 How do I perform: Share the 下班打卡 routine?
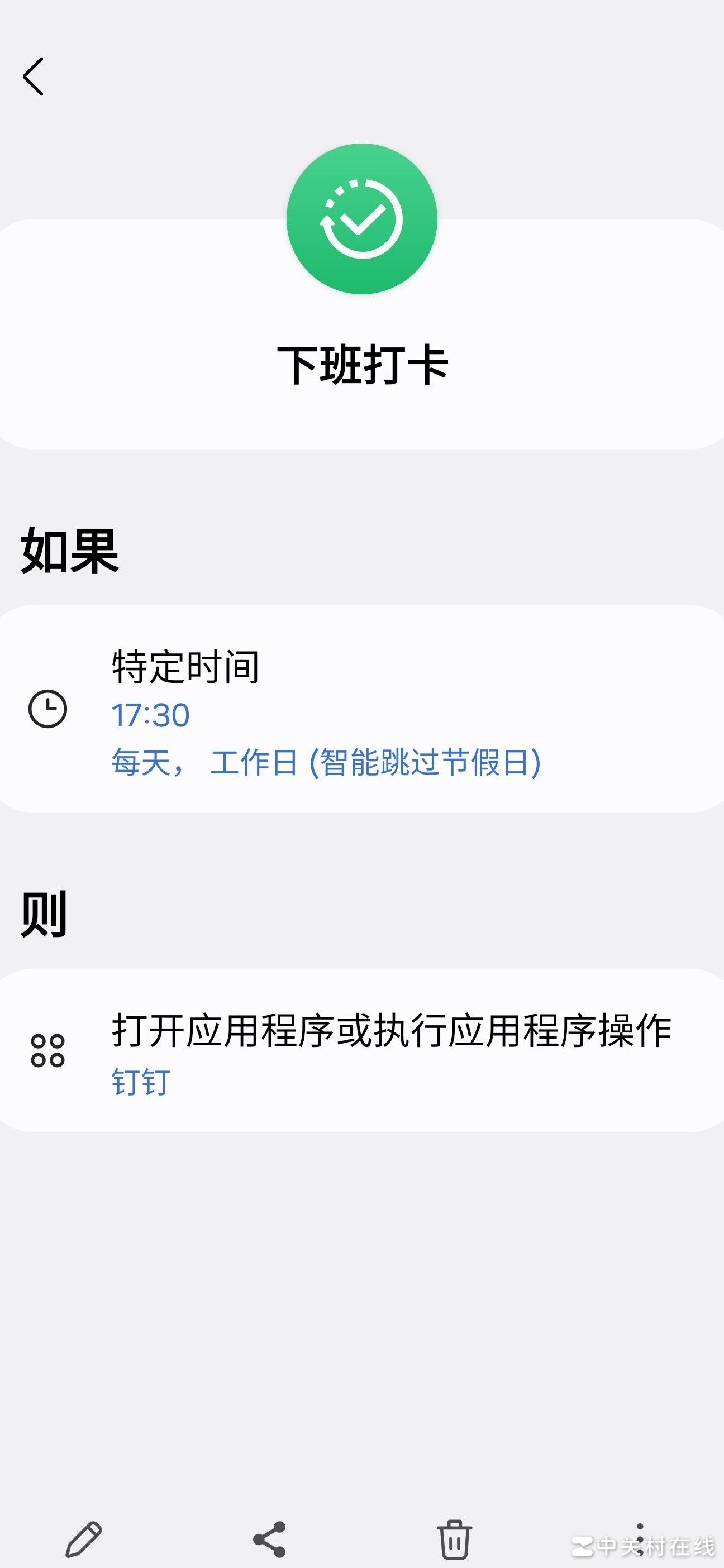(269, 1539)
